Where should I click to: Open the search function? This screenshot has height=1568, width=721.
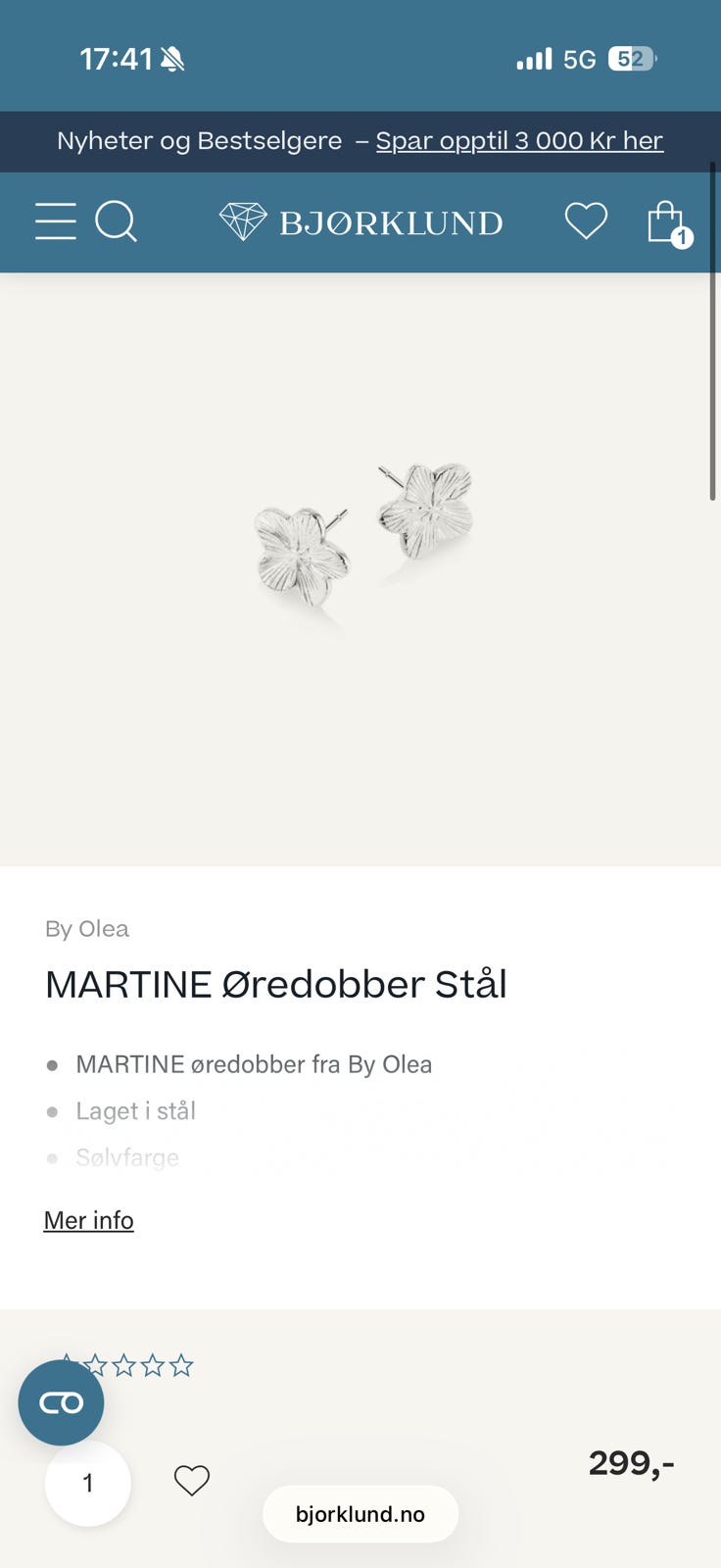(x=117, y=221)
